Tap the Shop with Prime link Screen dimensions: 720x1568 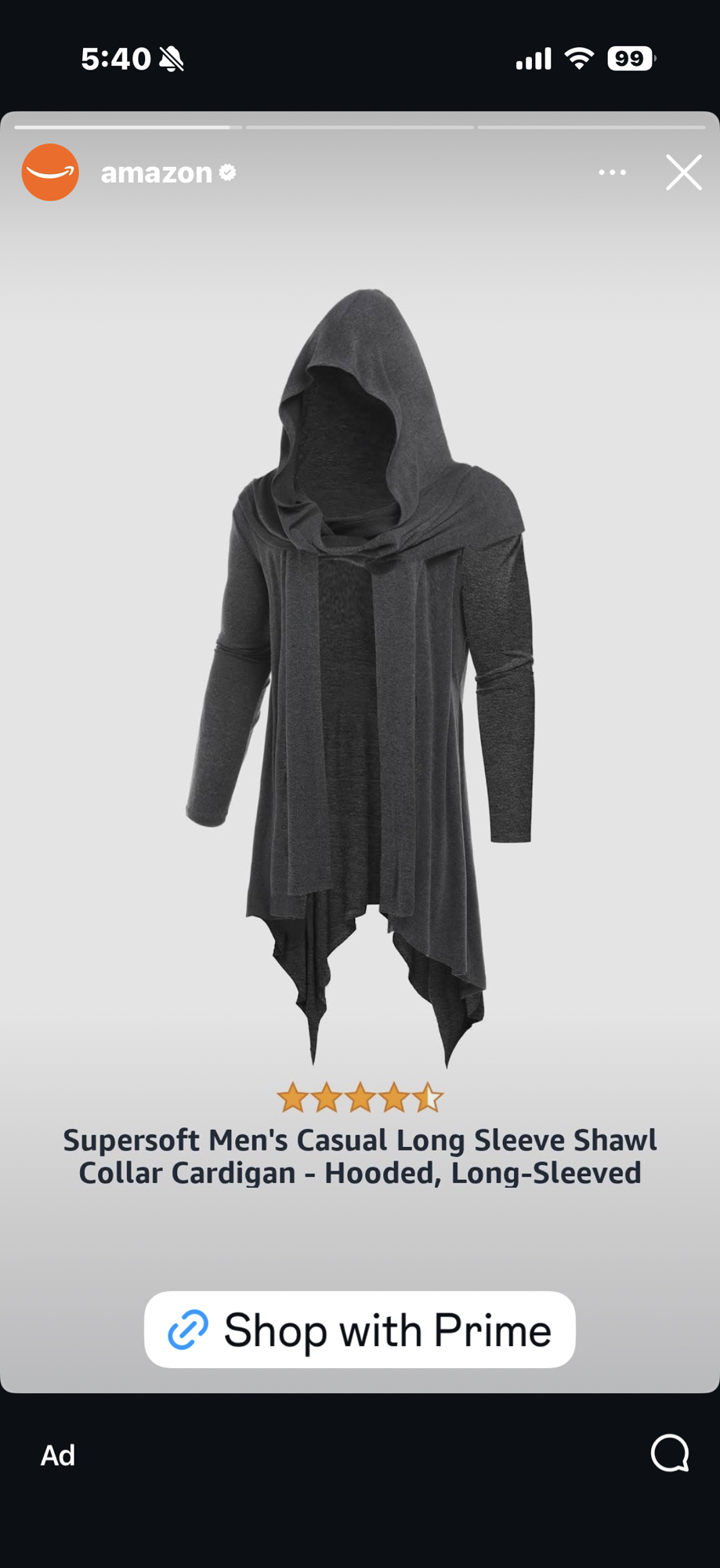tap(360, 1330)
